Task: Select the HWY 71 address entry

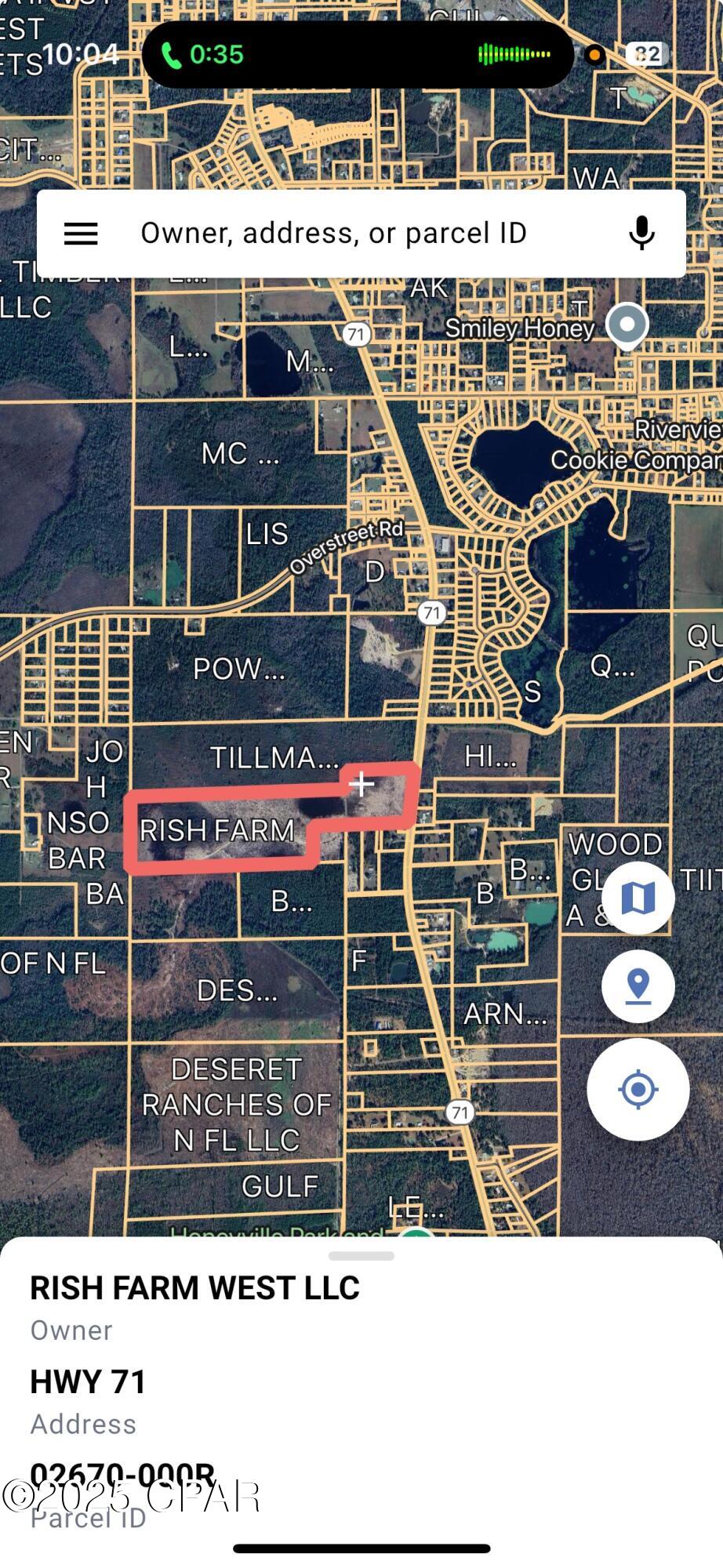Action: click(x=89, y=1382)
